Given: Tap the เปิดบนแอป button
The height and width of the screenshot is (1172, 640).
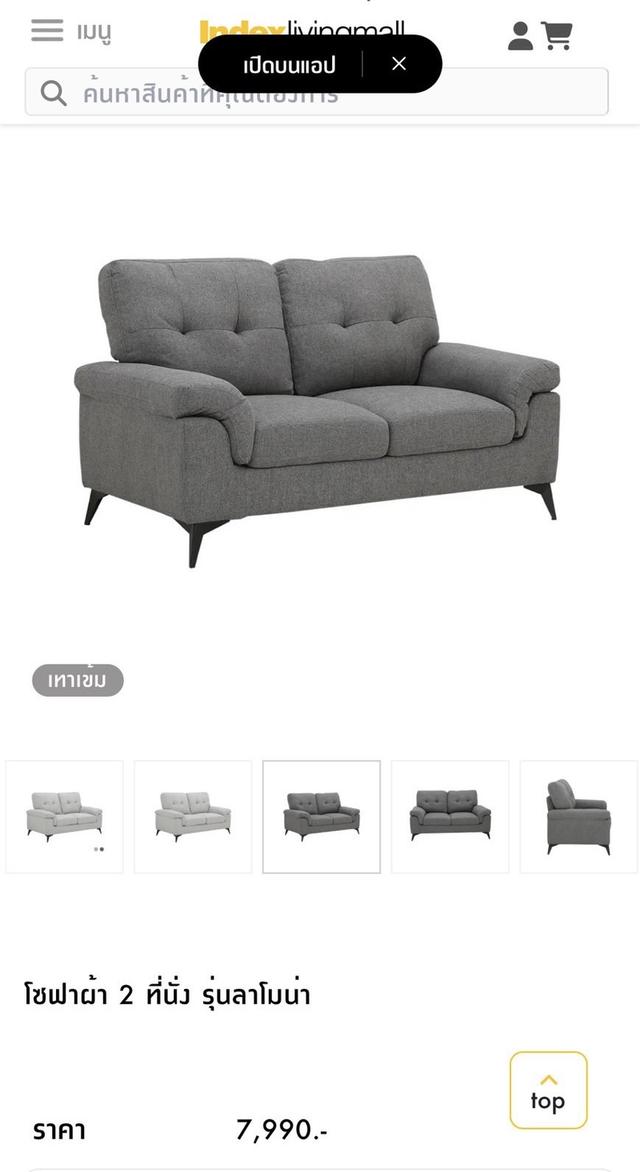Looking at the screenshot, I should click(289, 65).
